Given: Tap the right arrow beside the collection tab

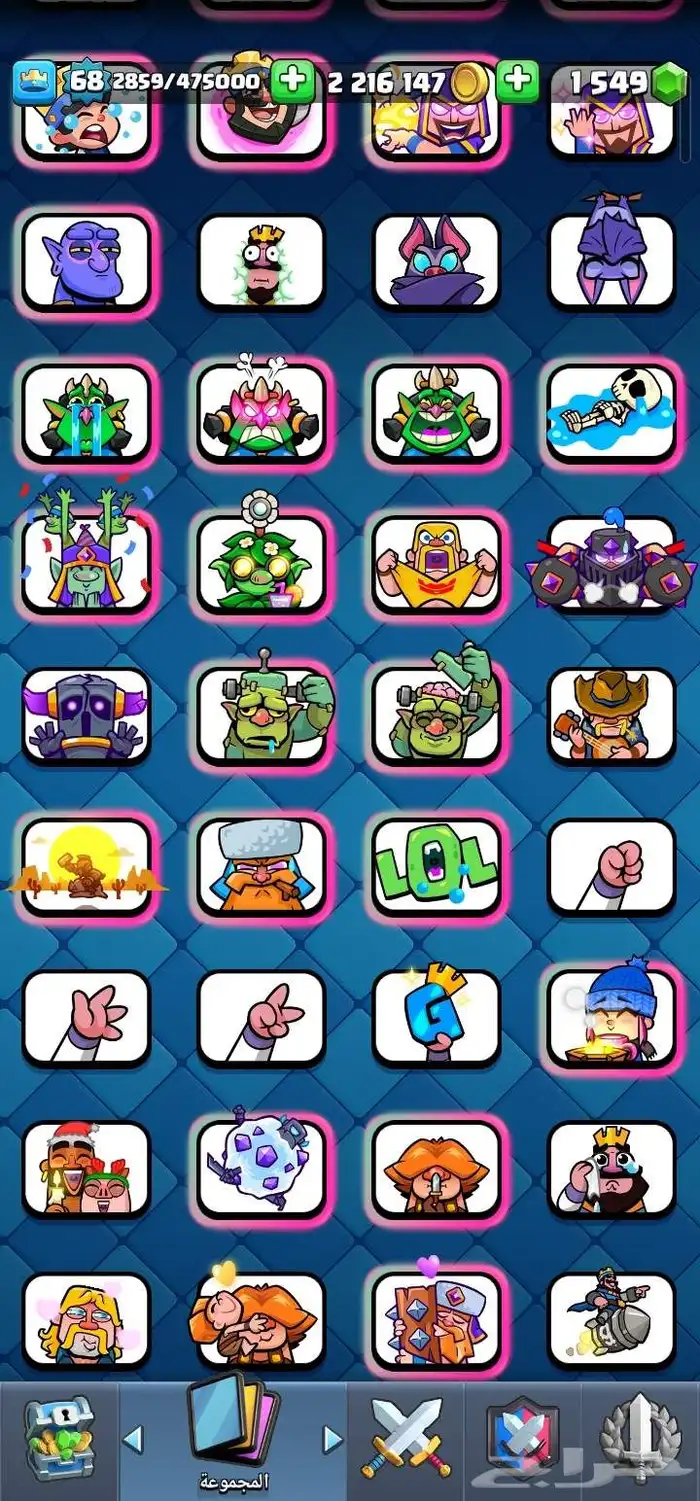Looking at the screenshot, I should tap(333, 1440).
